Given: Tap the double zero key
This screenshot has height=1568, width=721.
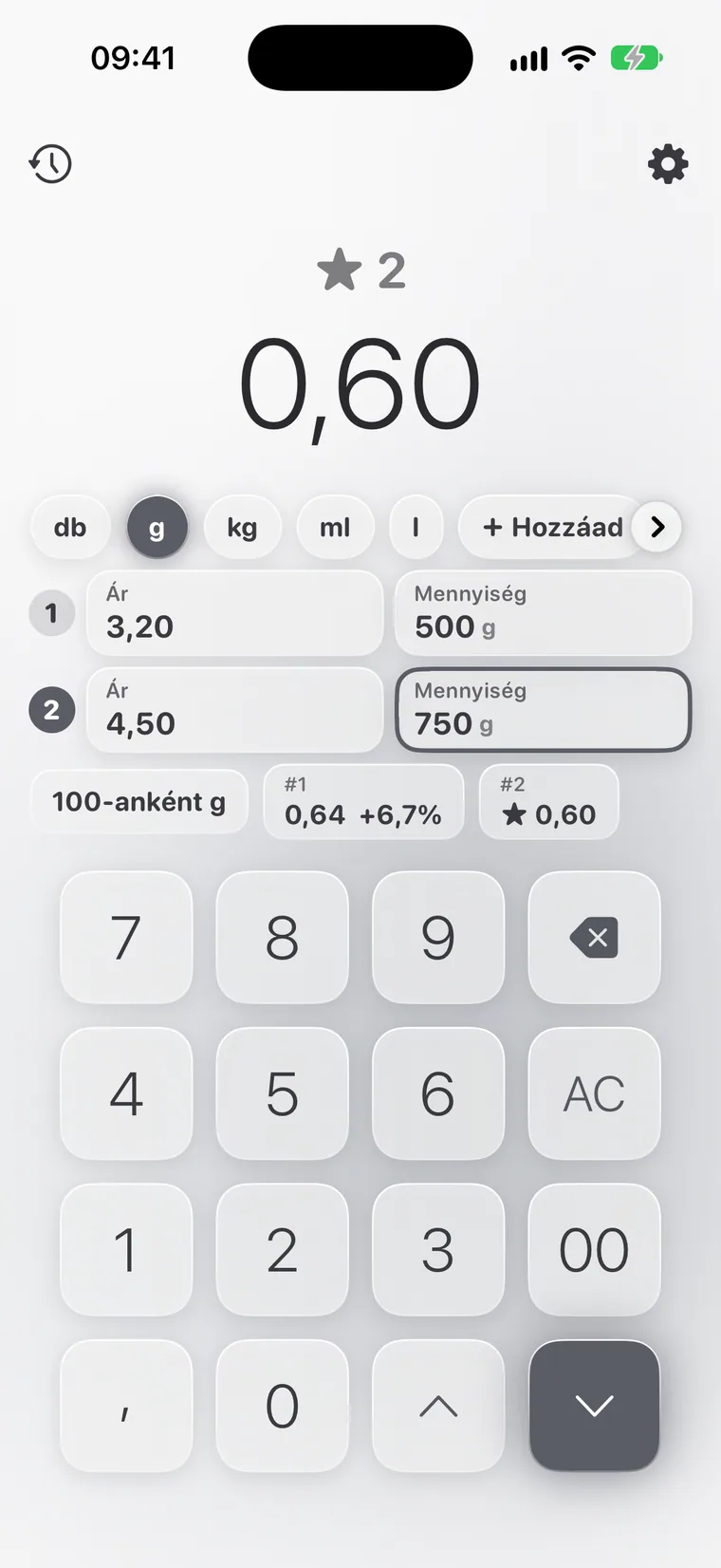Looking at the screenshot, I should pyautogui.click(x=594, y=1250).
